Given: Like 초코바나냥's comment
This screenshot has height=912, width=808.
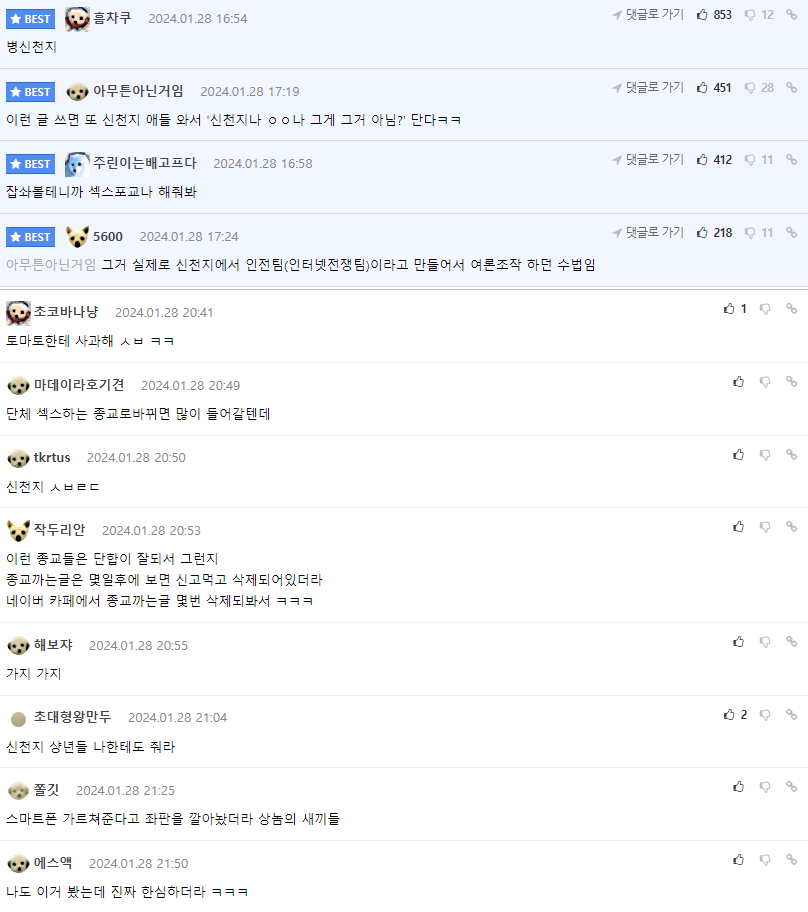Looking at the screenshot, I should coord(730,309).
